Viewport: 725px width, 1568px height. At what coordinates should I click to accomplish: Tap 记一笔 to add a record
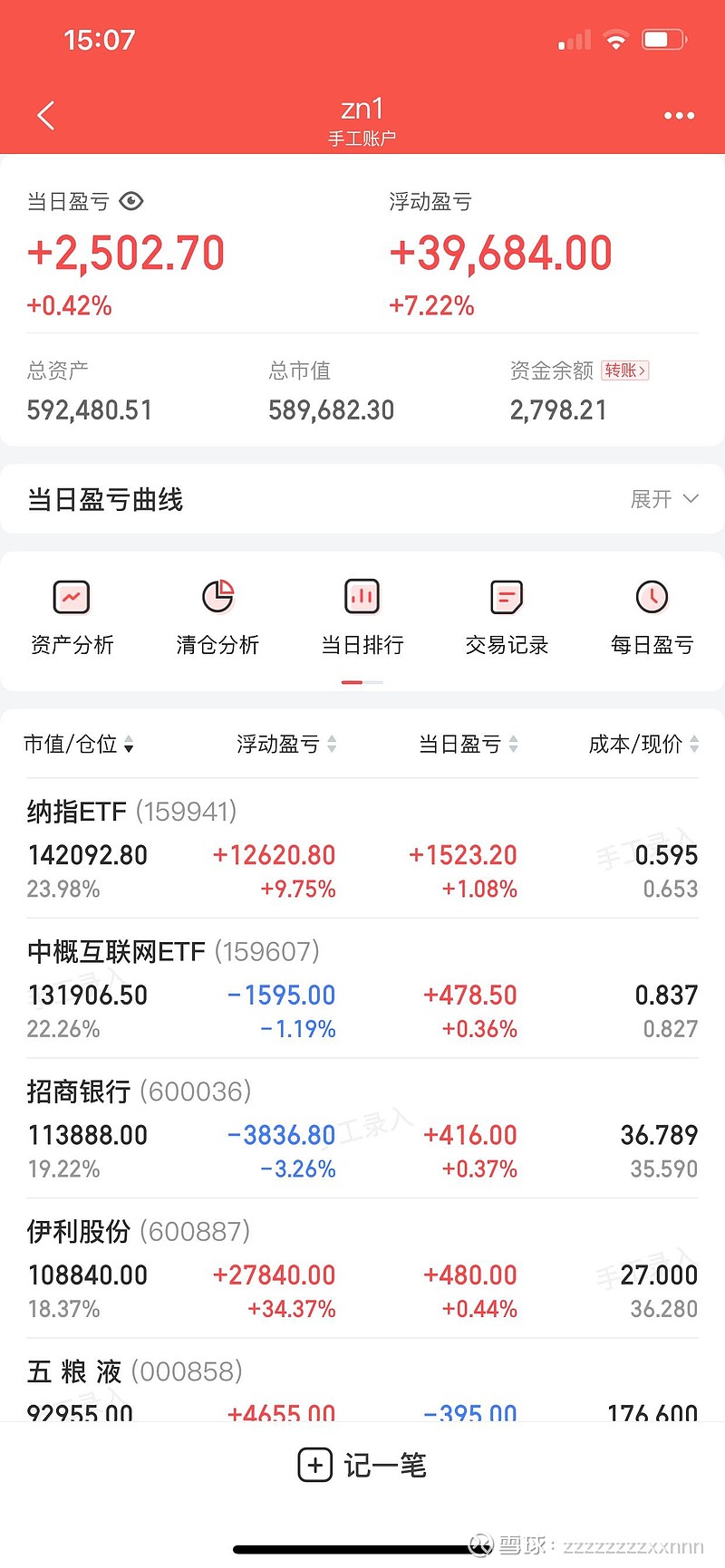click(362, 1465)
